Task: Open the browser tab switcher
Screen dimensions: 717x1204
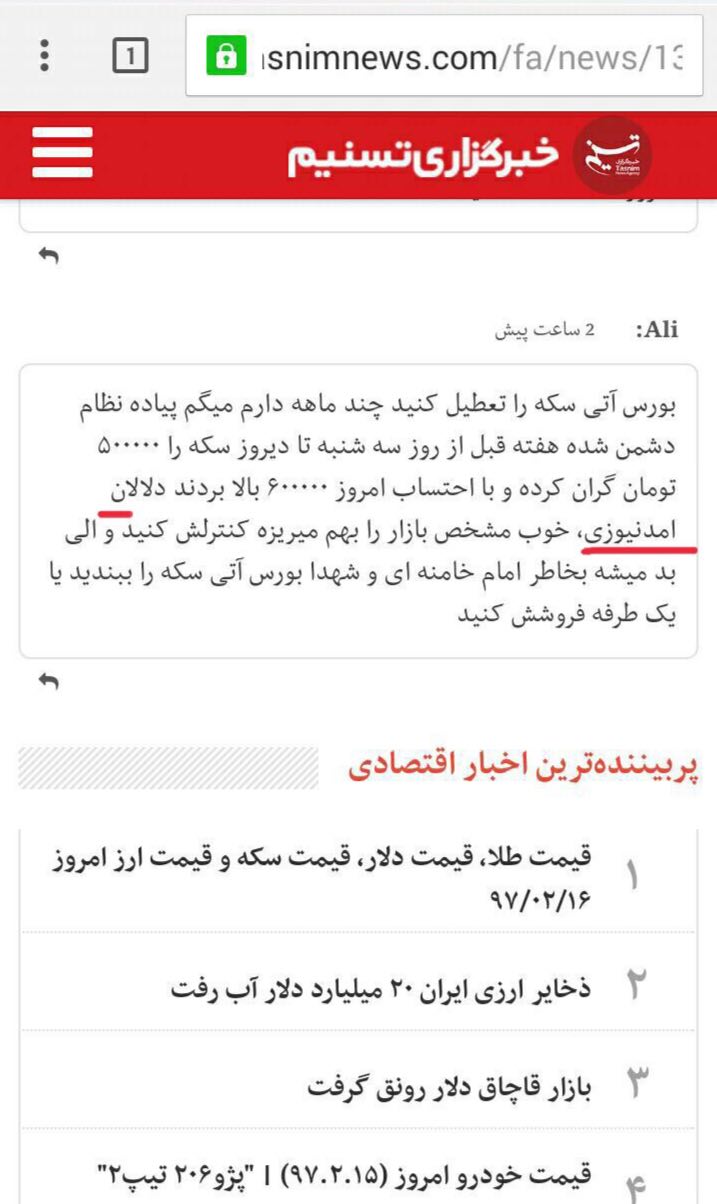Action: (130, 56)
